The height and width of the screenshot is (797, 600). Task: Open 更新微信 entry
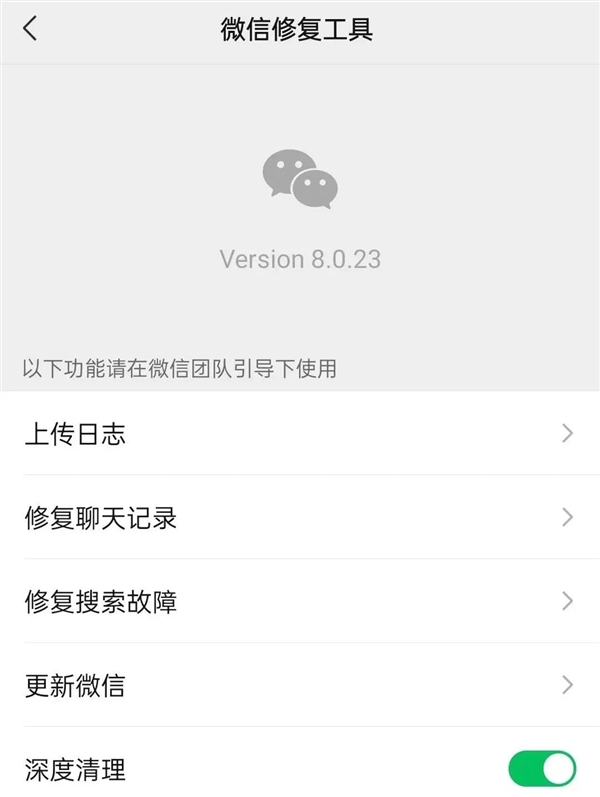[300, 686]
